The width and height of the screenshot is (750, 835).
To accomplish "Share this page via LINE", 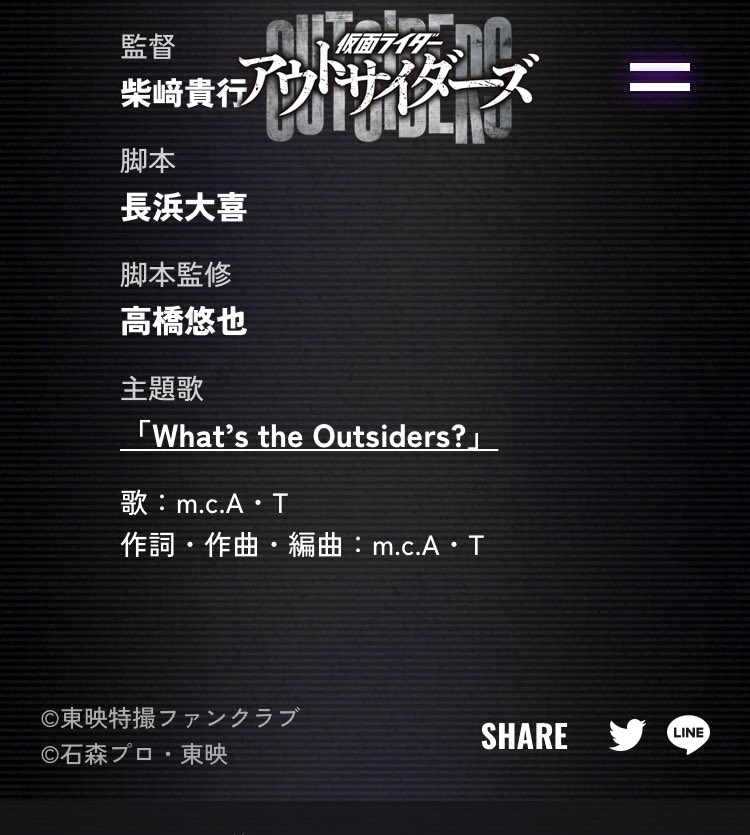I will (688, 735).
